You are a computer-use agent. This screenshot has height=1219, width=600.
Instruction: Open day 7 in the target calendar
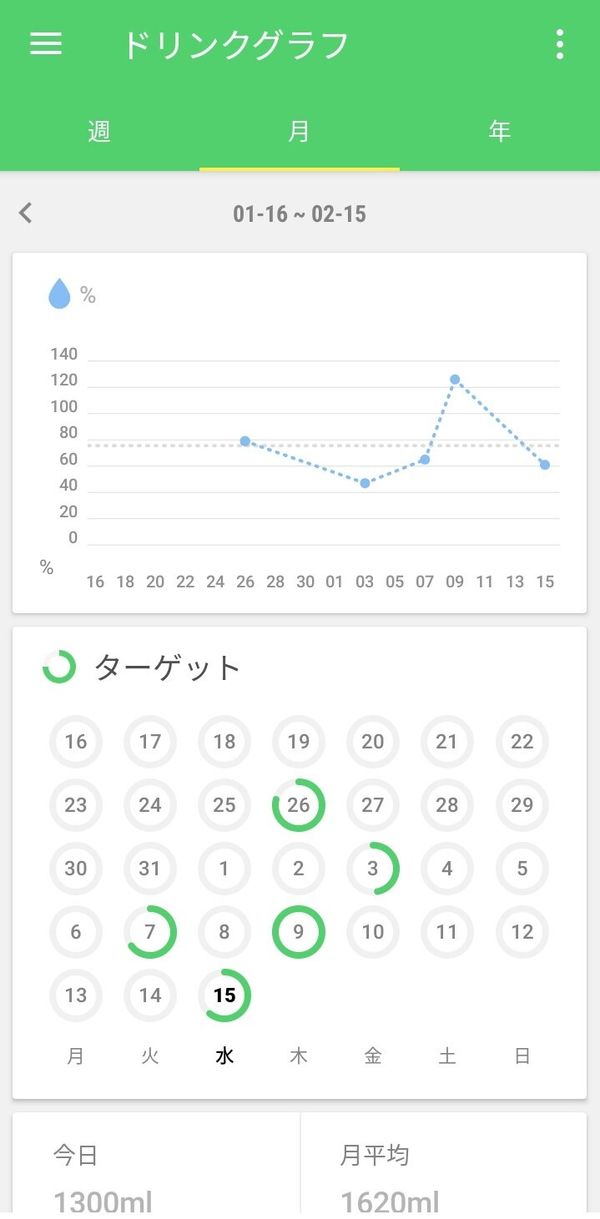click(x=150, y=932)
